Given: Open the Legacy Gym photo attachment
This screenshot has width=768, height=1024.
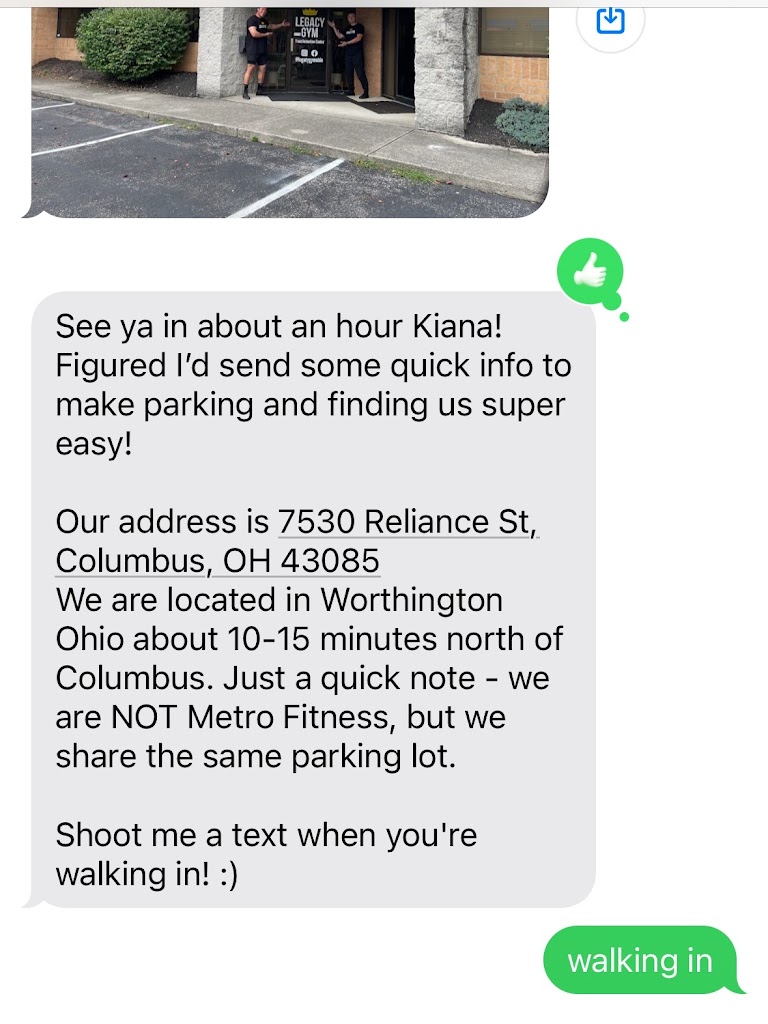Looking at the screenshot, I should click(290, 110).
